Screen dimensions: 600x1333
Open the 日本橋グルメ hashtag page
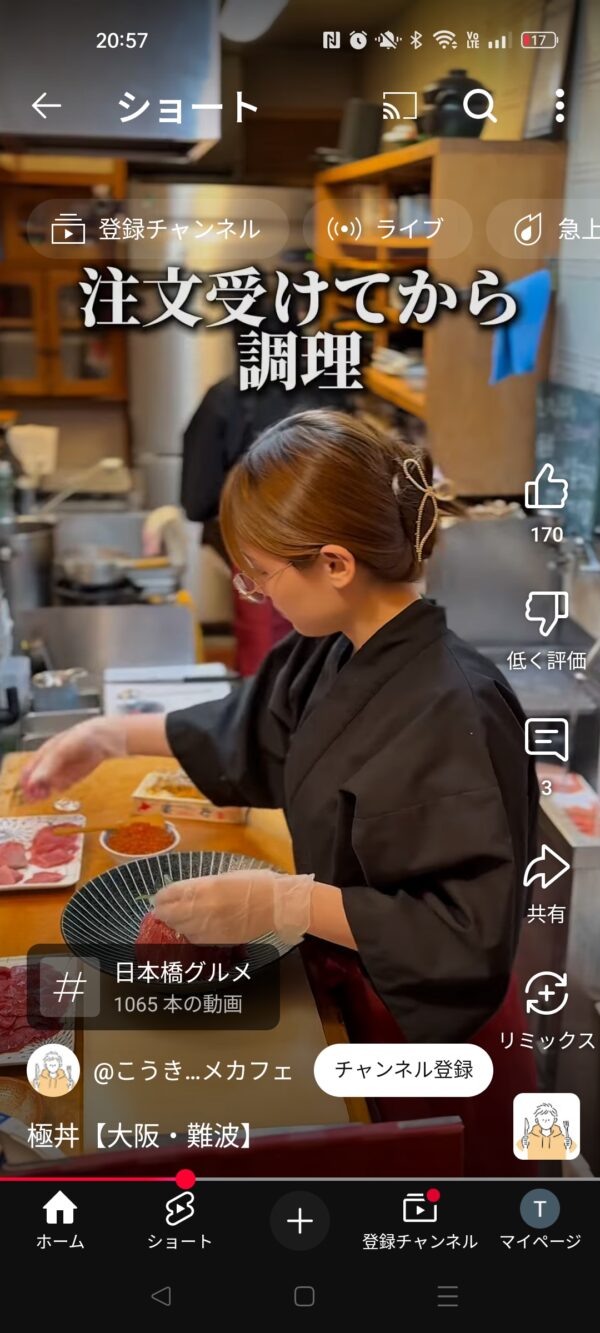153,986
